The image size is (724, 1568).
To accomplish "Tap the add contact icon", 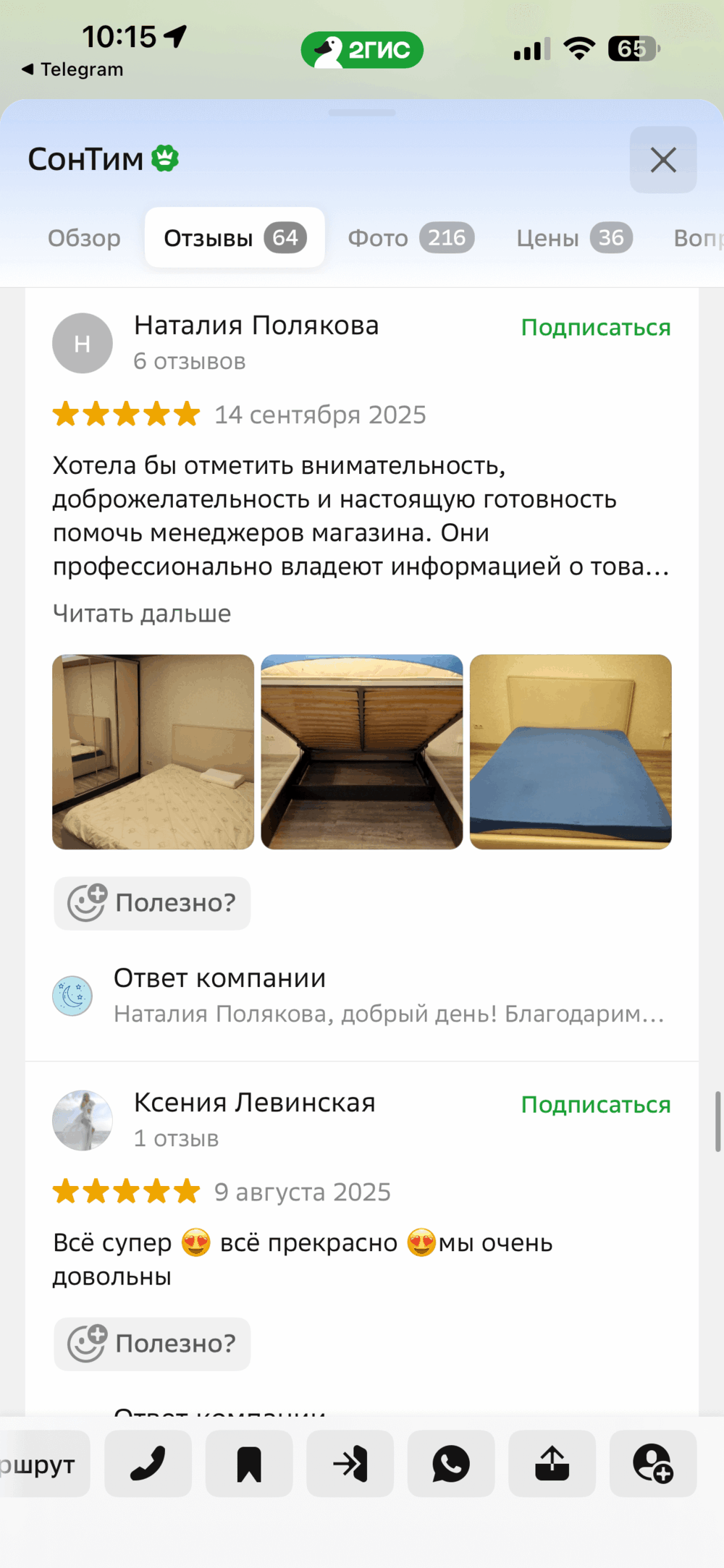I will coord(653,1463).
